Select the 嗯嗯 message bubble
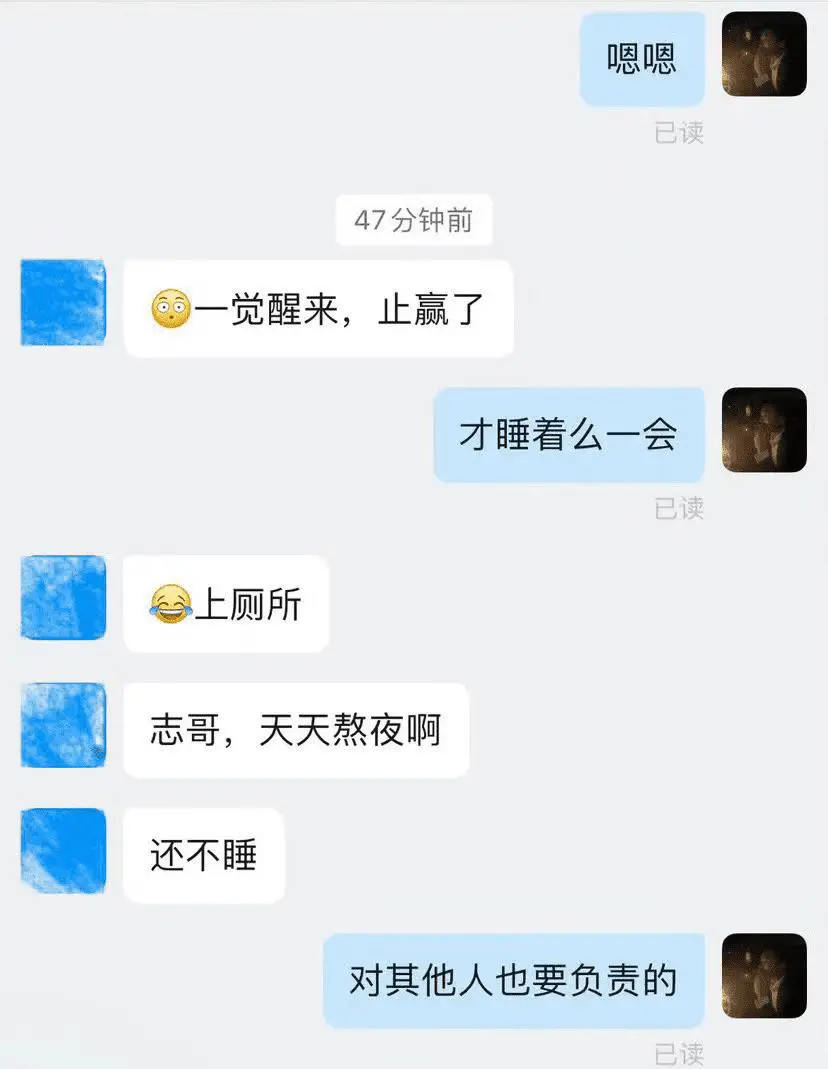Viewport: 828px width, 1069px height. point(641,57)
